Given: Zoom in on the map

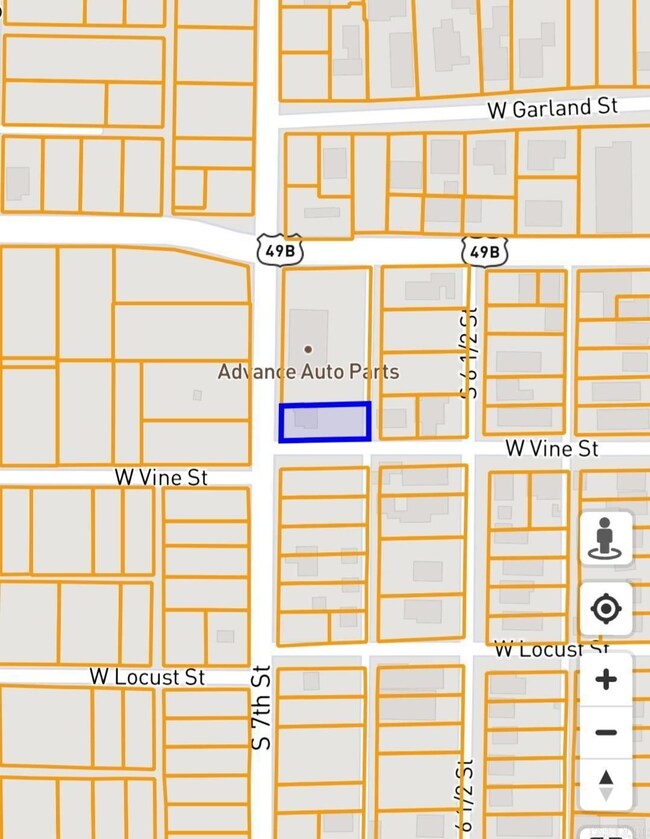Looking at the screenshot, I should (605, 680).
